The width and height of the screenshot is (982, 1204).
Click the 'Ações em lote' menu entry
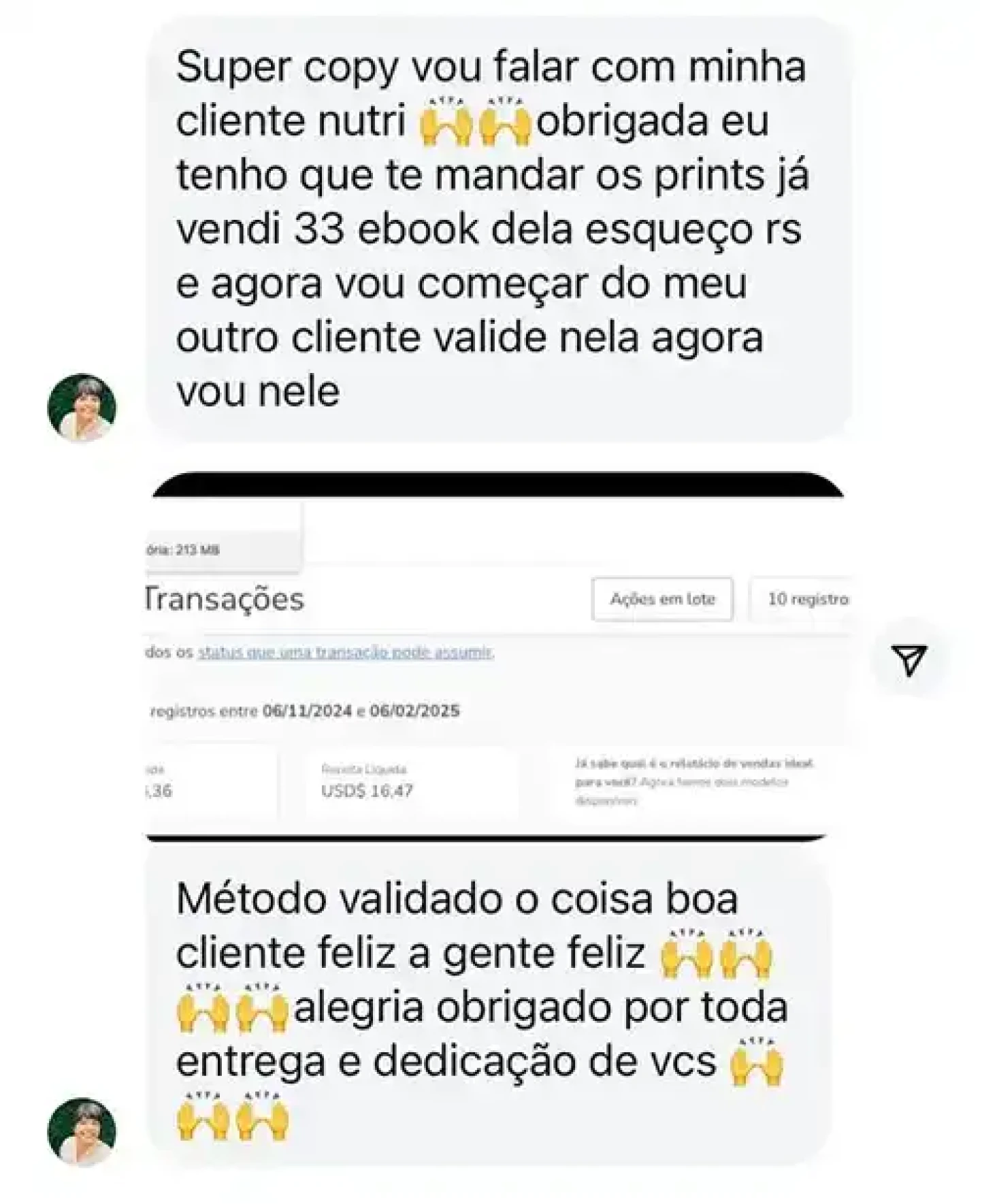pyautogui.click(x=664, y=599)
